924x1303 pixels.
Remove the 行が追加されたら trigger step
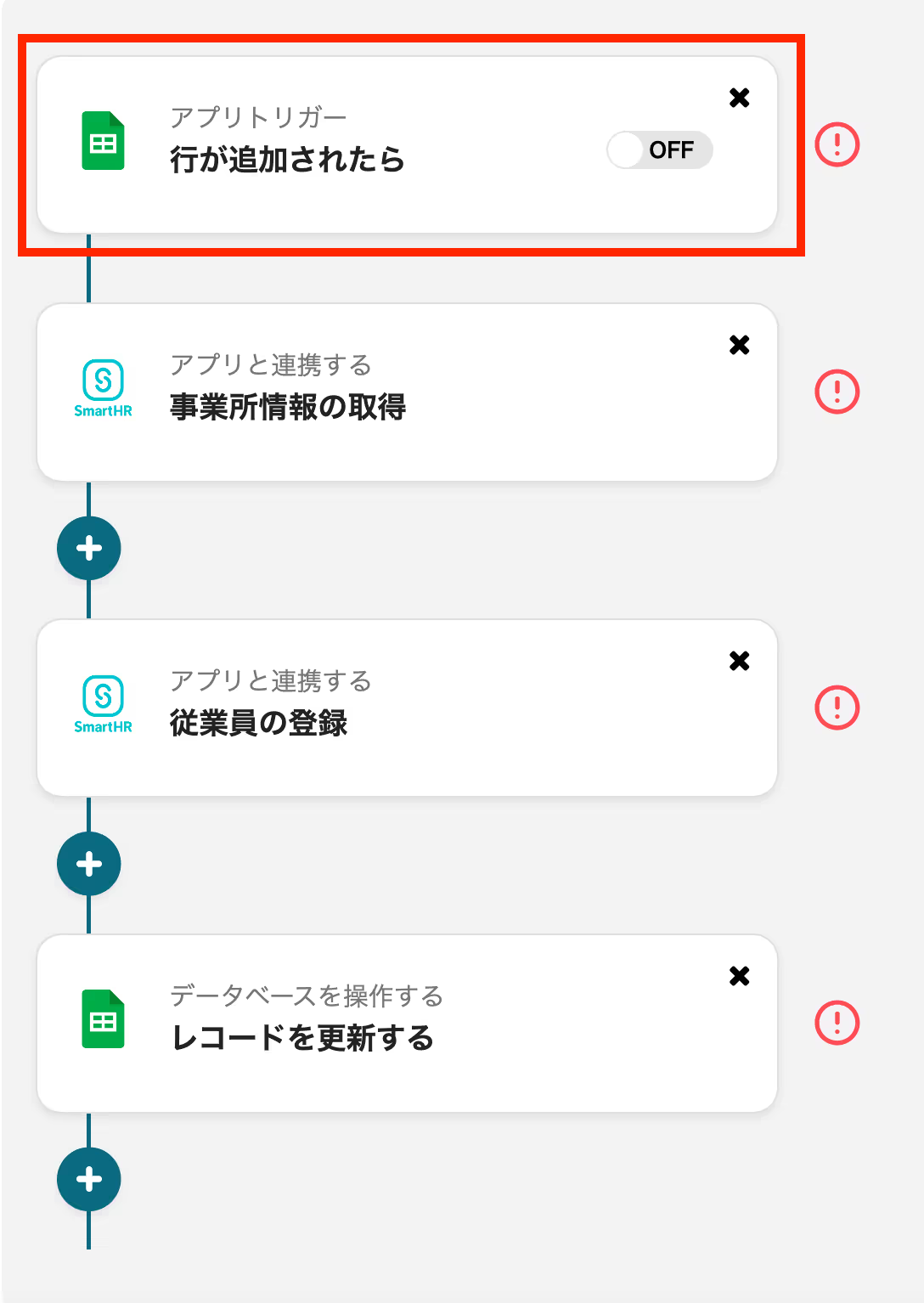point(740,98)
